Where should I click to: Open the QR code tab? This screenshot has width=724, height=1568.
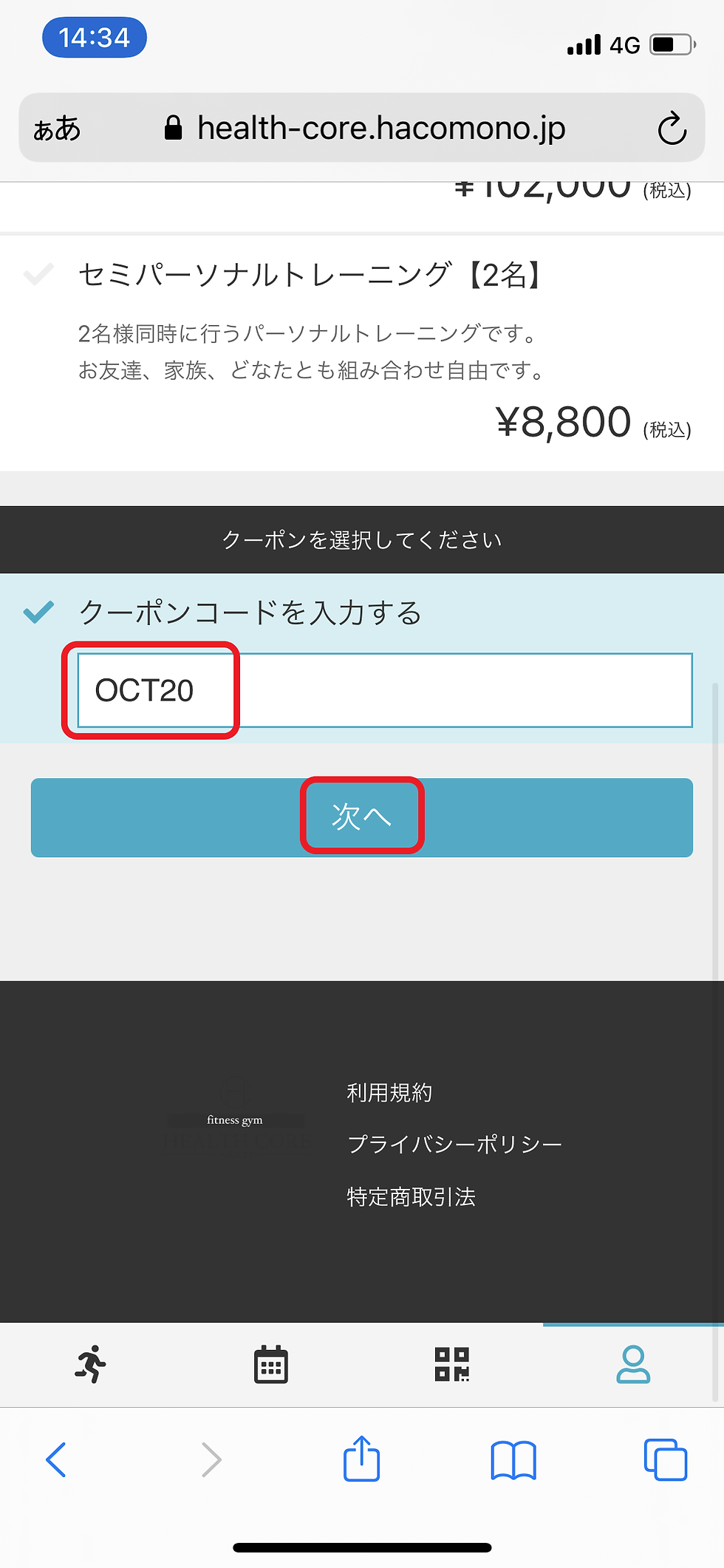tap(452, 1364)
